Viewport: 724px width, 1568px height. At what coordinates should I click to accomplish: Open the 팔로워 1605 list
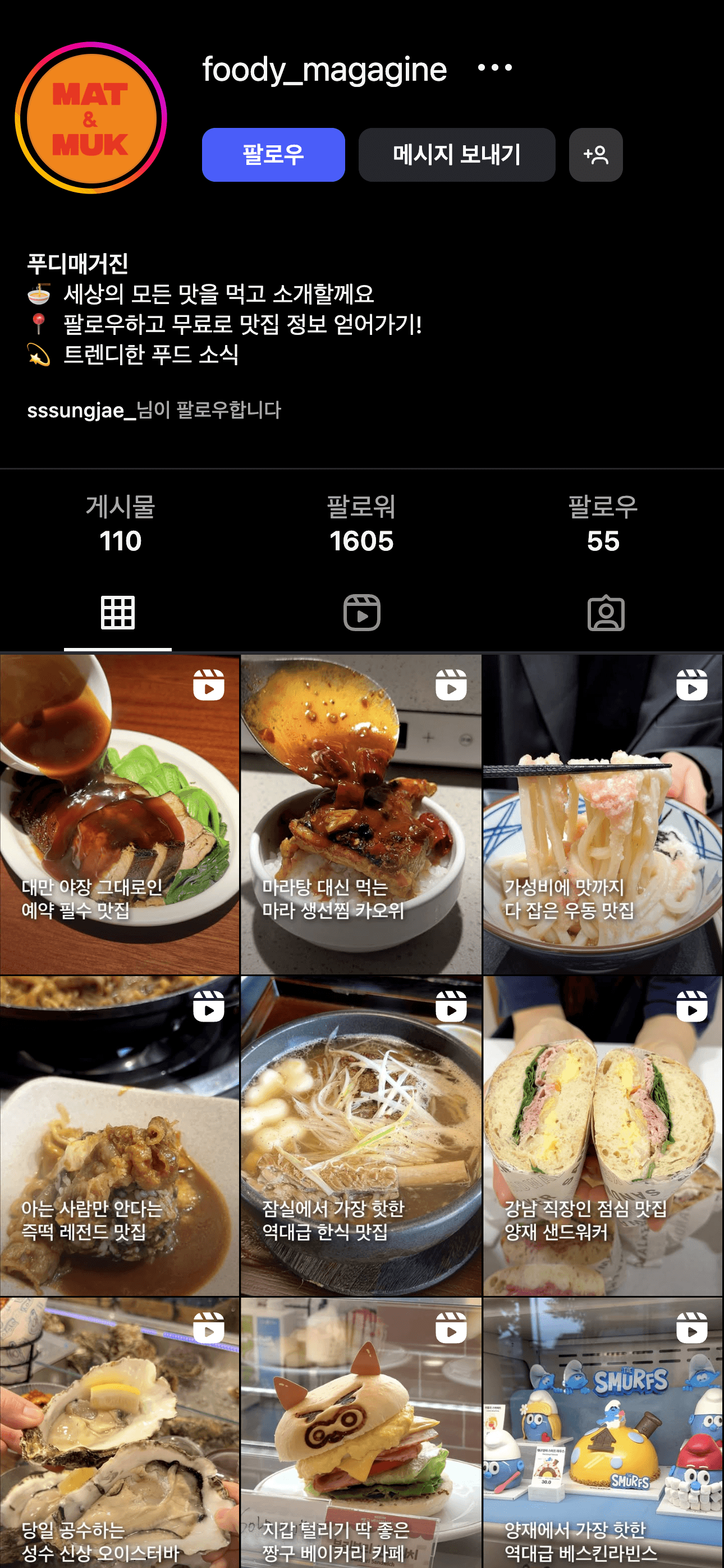coord(361,525)
